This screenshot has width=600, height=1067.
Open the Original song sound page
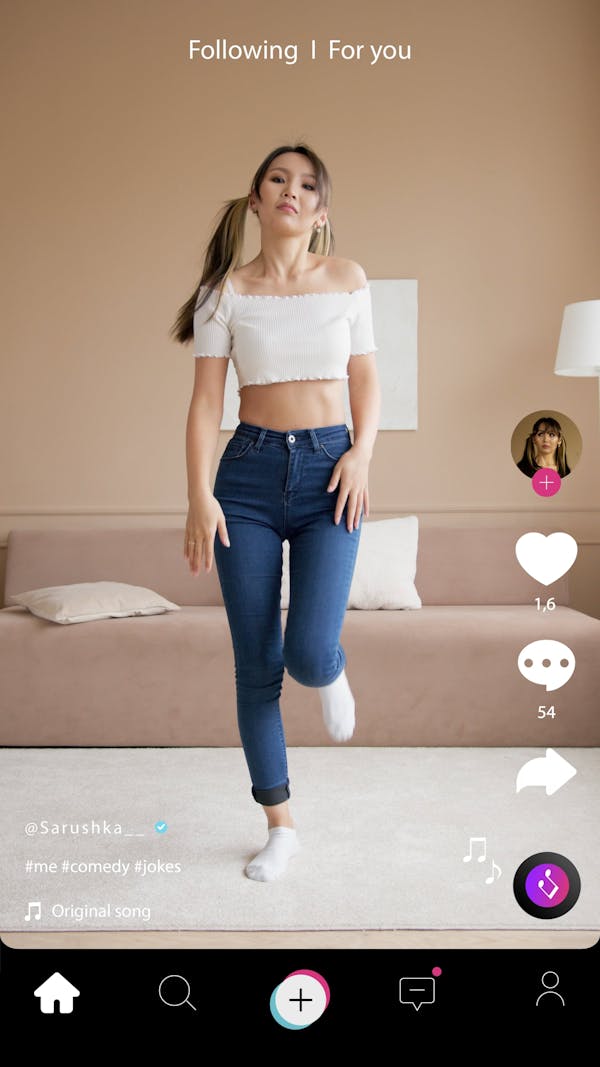[x=100, y=911]
